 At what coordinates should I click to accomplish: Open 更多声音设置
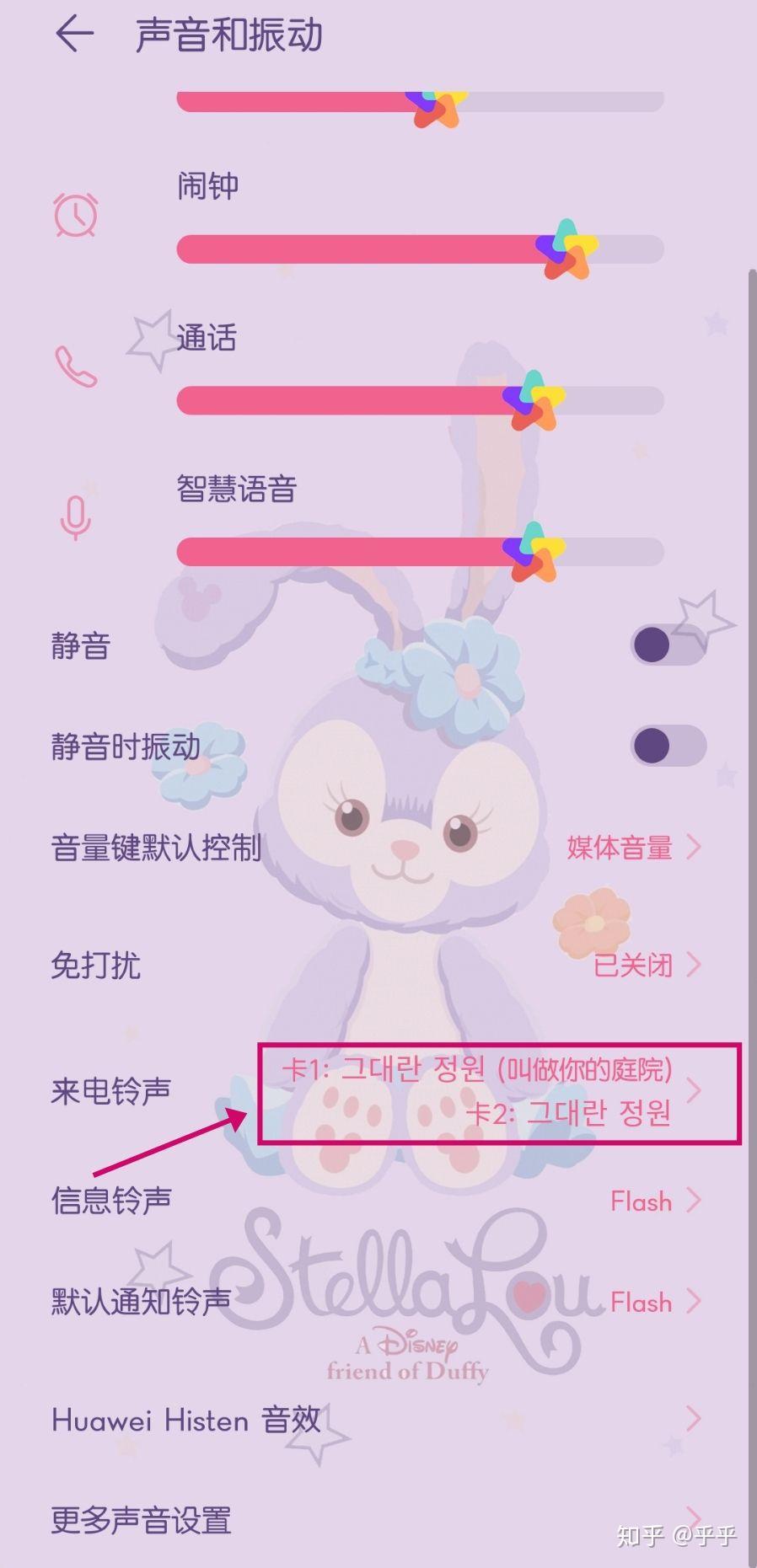pos(378,1521)
